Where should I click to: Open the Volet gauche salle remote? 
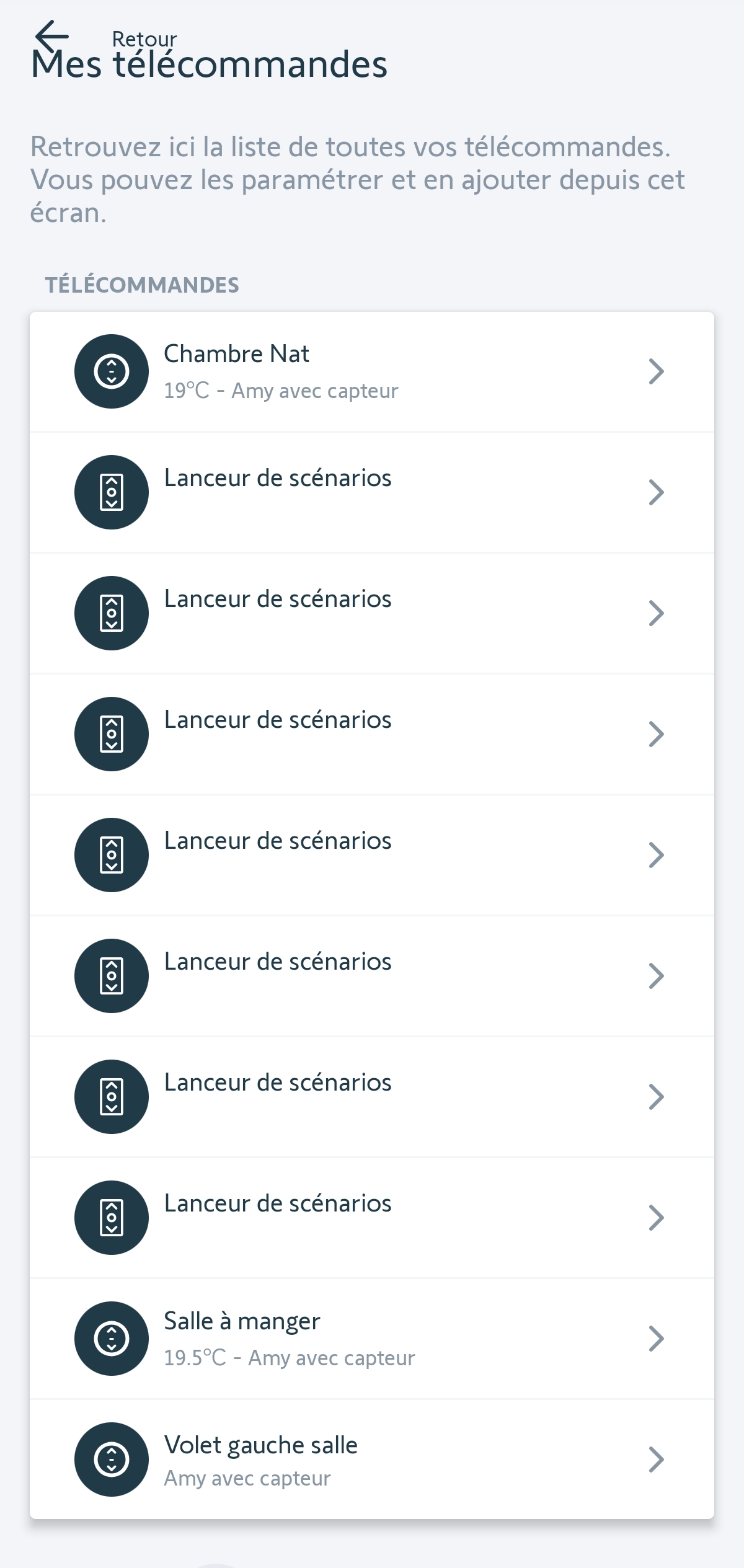pos(372,1459)
